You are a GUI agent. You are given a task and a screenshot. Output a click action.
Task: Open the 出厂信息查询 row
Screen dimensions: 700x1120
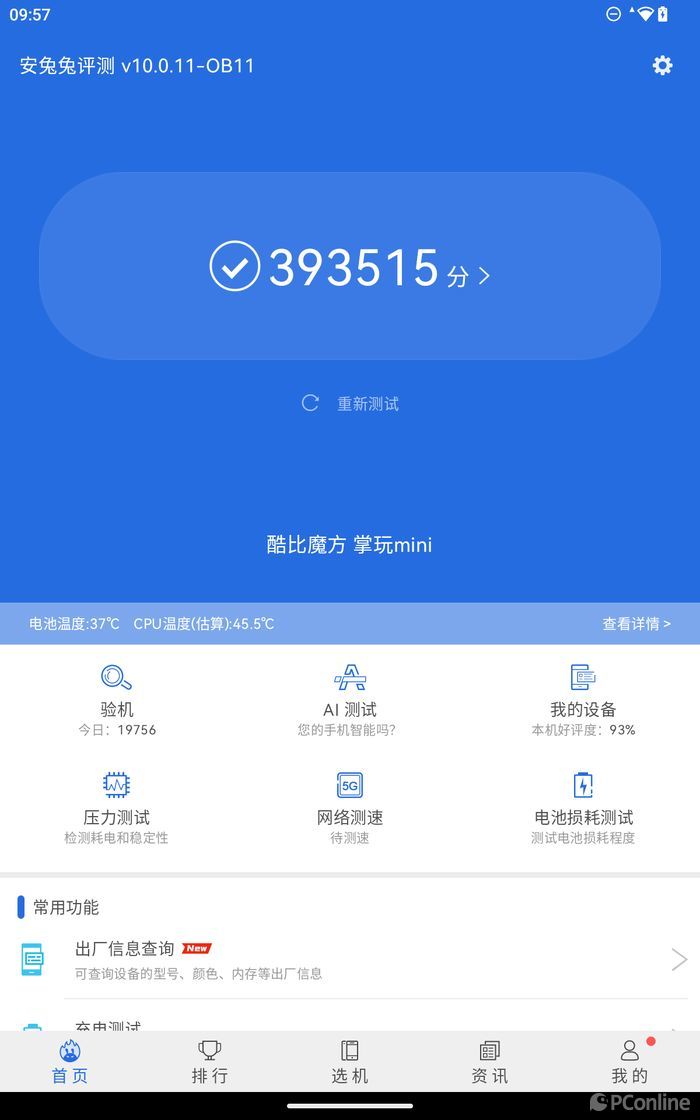pyautogui.click(x=350, y=960)
